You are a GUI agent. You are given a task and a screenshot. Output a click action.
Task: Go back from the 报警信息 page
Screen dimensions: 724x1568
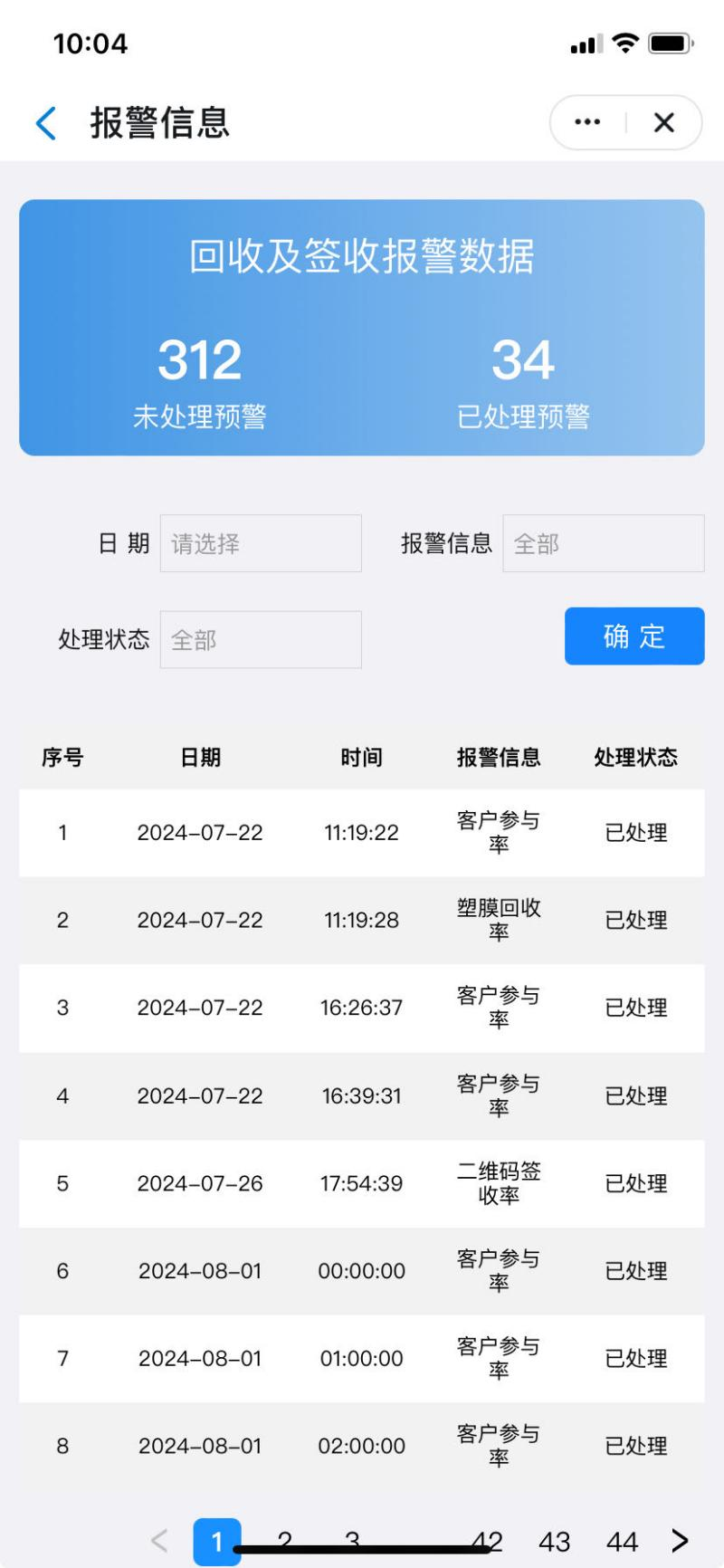coord(46,123)
